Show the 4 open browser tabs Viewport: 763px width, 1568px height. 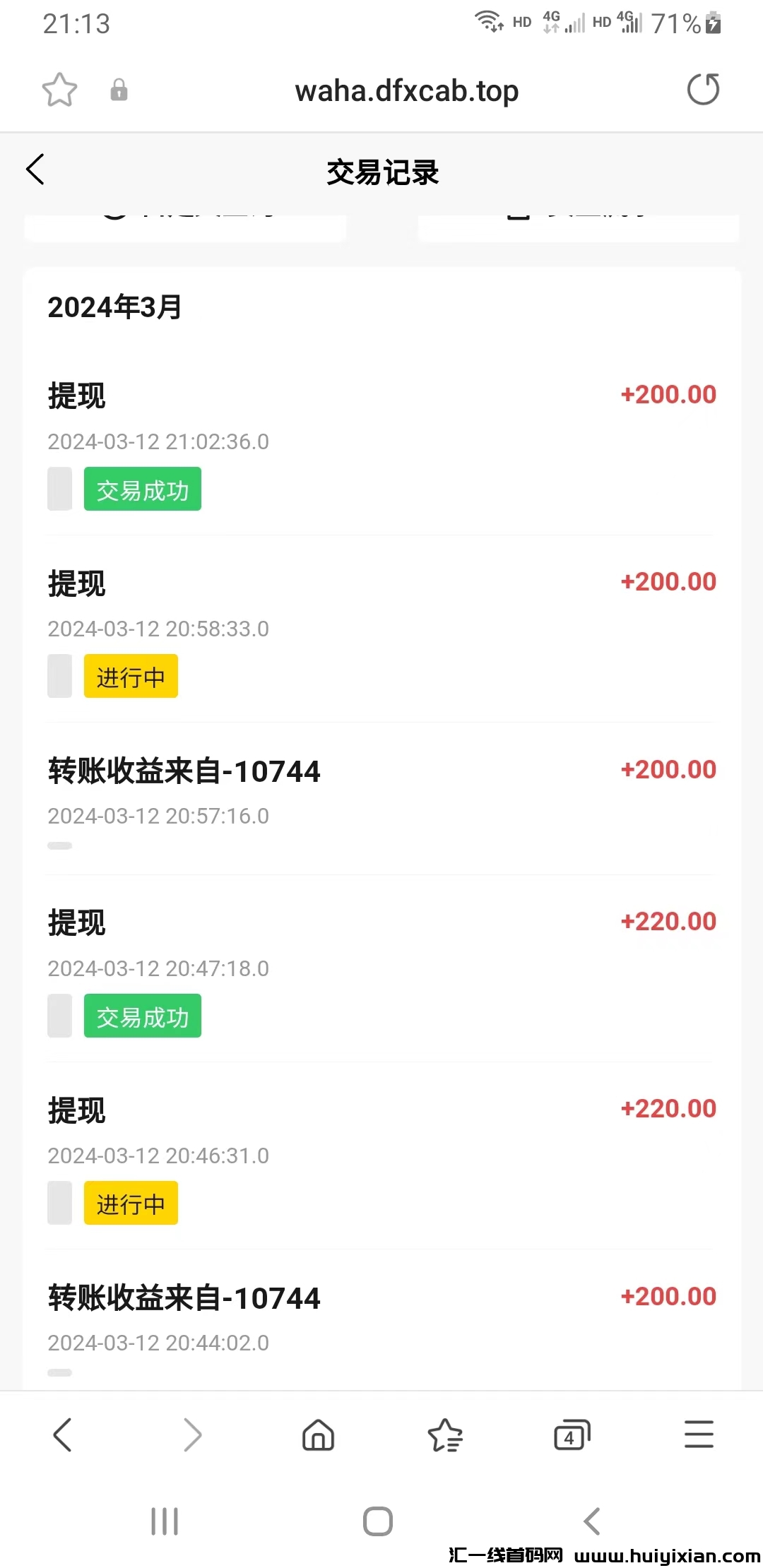coord(572,1435)
